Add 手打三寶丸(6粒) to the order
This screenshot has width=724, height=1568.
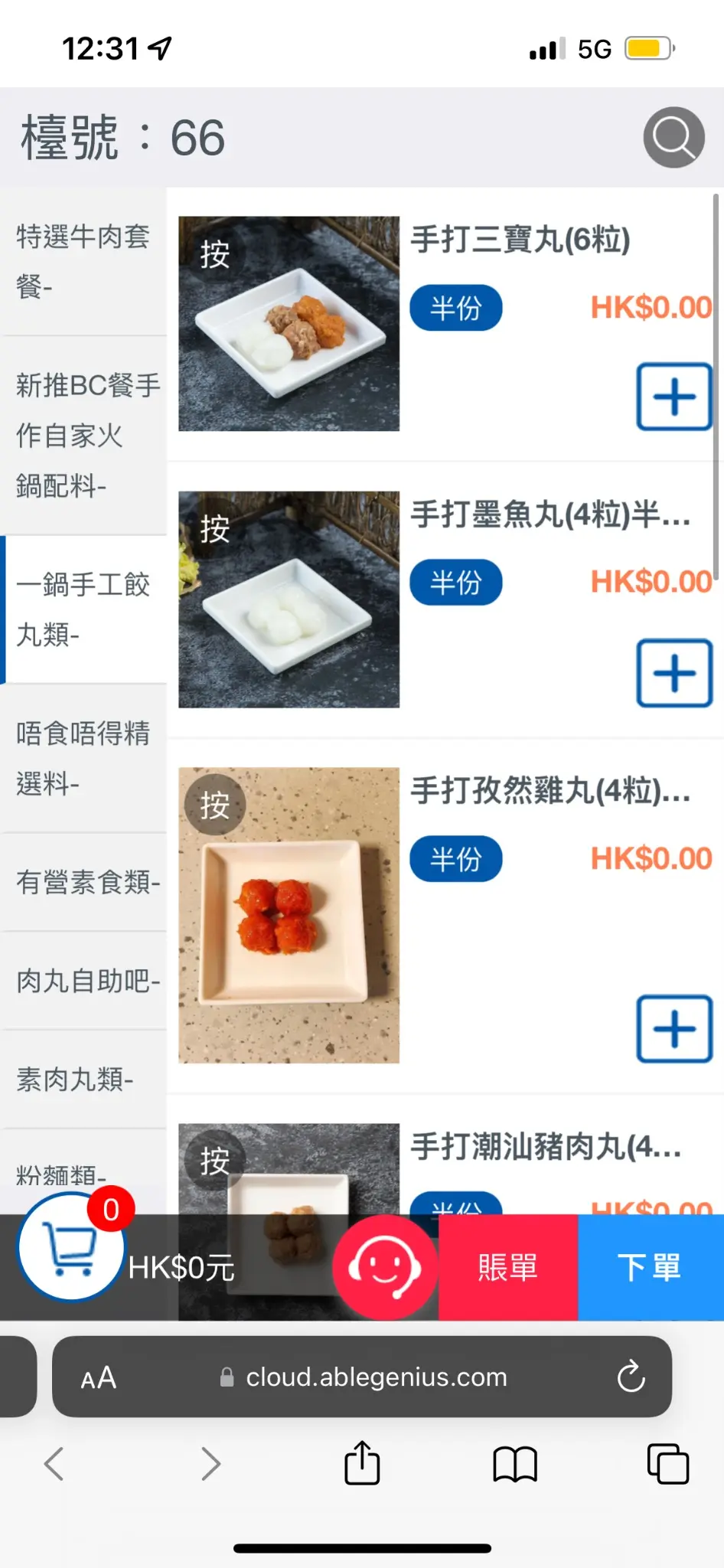coord(674,397)
